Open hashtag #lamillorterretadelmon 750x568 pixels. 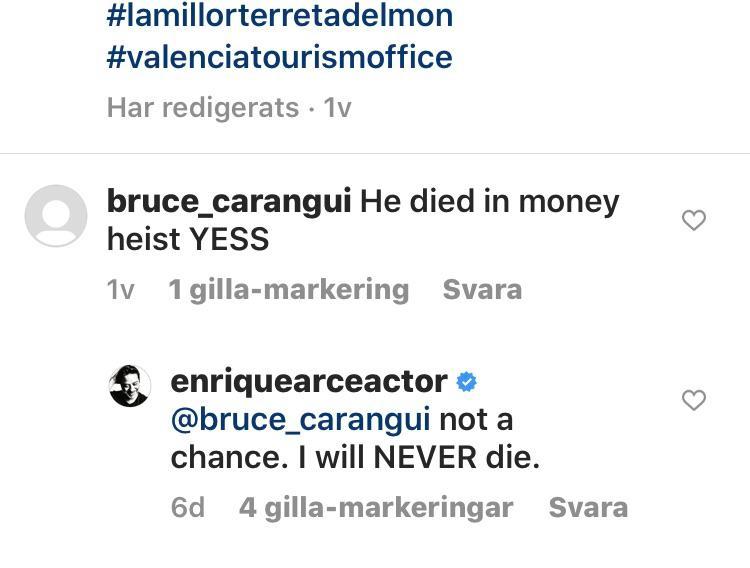coord(279,16)
